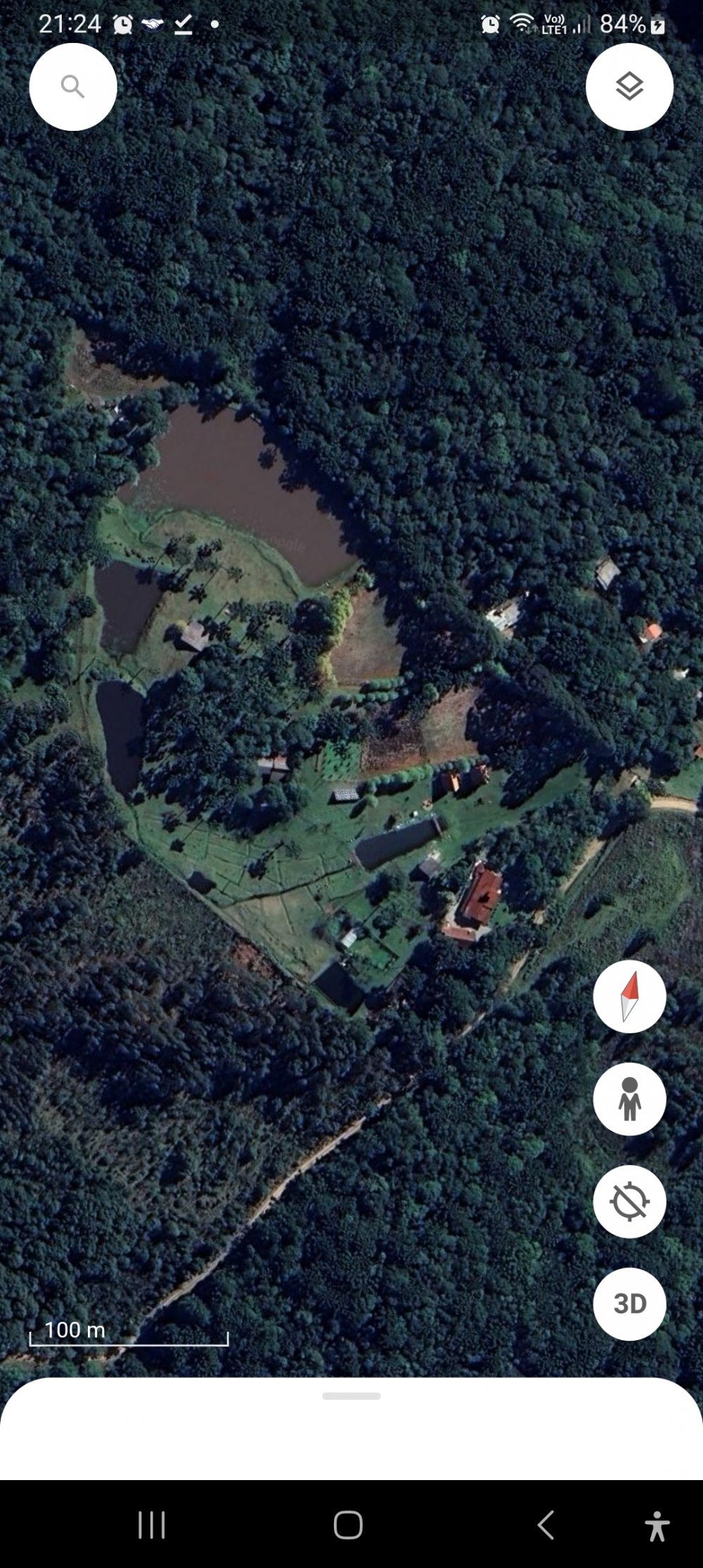The height and width of the screenshot is (1568, 703).
Task: Tap the bottom sheet drag handle
Action: tap(351, 1396)
